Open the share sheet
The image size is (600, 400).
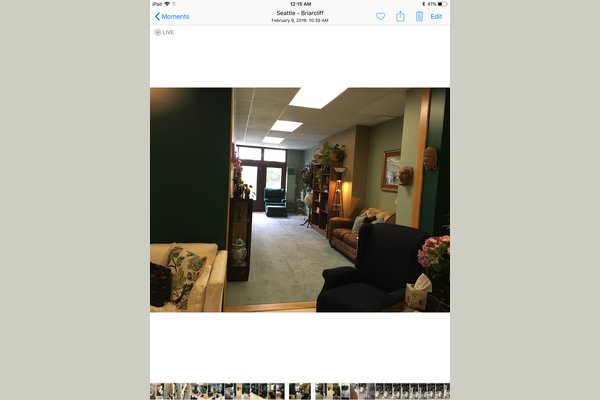point(400,16)
